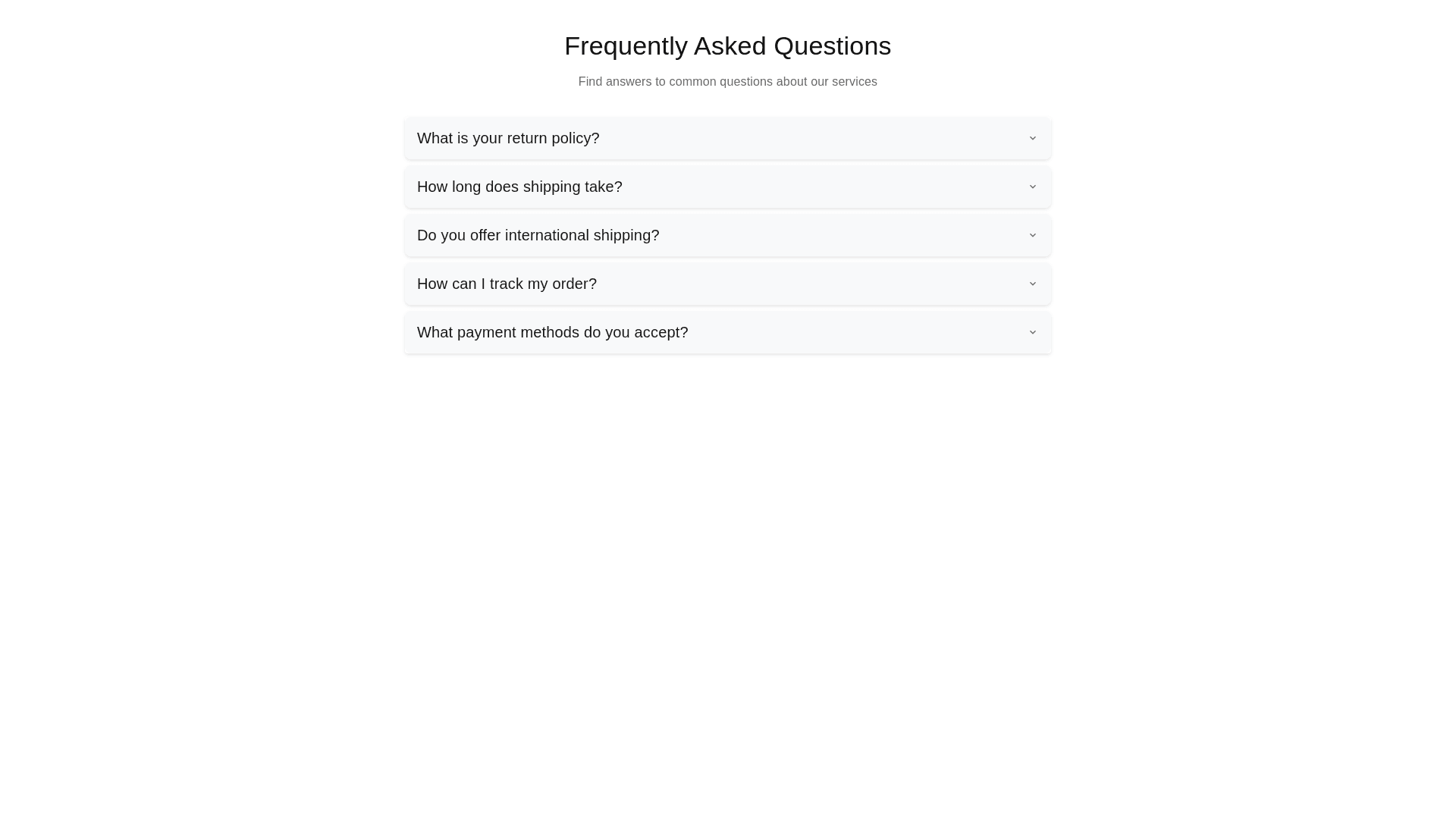Show answer about accepted payment methods
This screenshot has width=1456, height=819.
pyautogui.click(x=726, y=332)
